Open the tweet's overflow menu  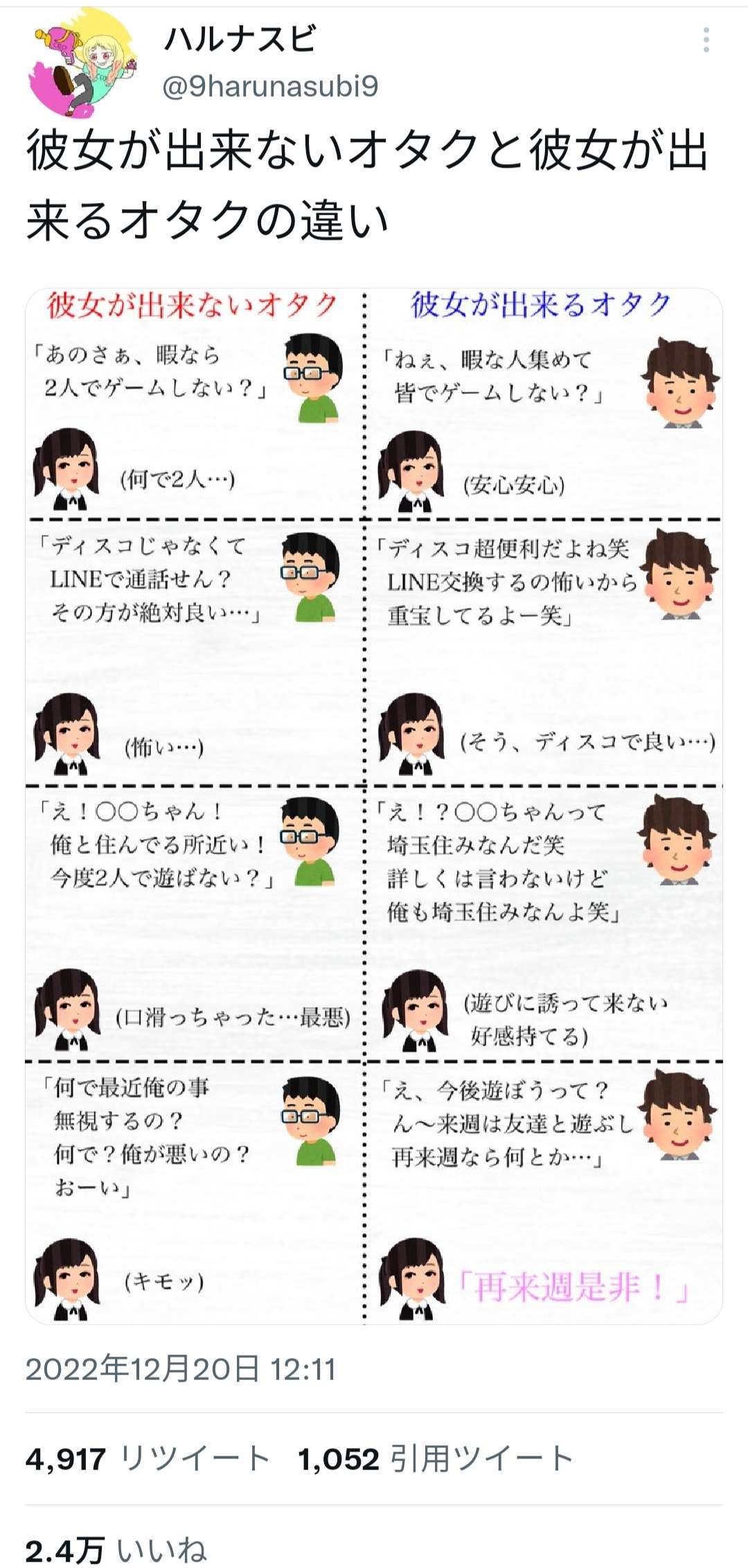pos(706,40)
